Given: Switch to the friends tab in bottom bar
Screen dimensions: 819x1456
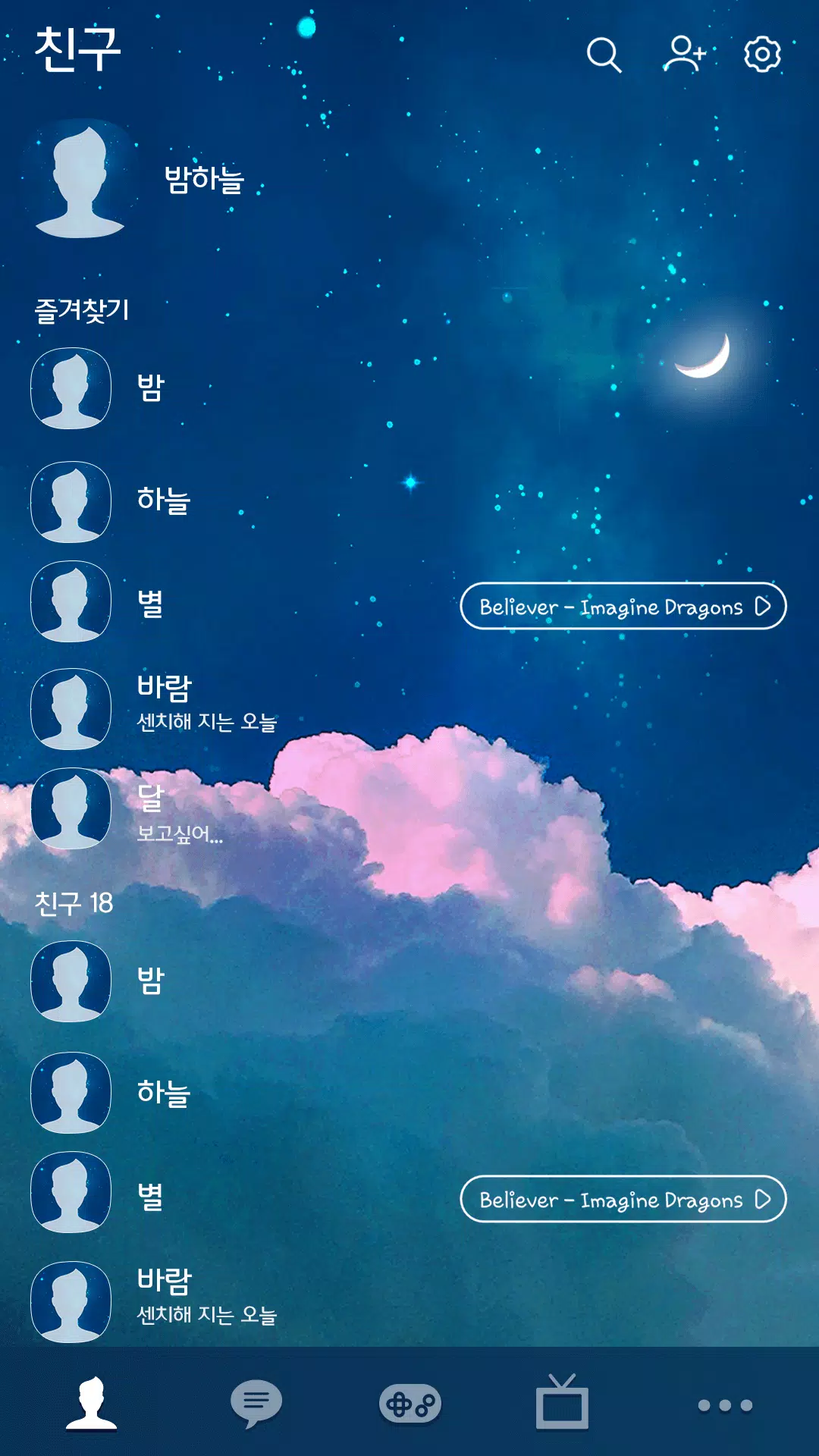Looking at the screenshot, I should tap(91, 1404).
